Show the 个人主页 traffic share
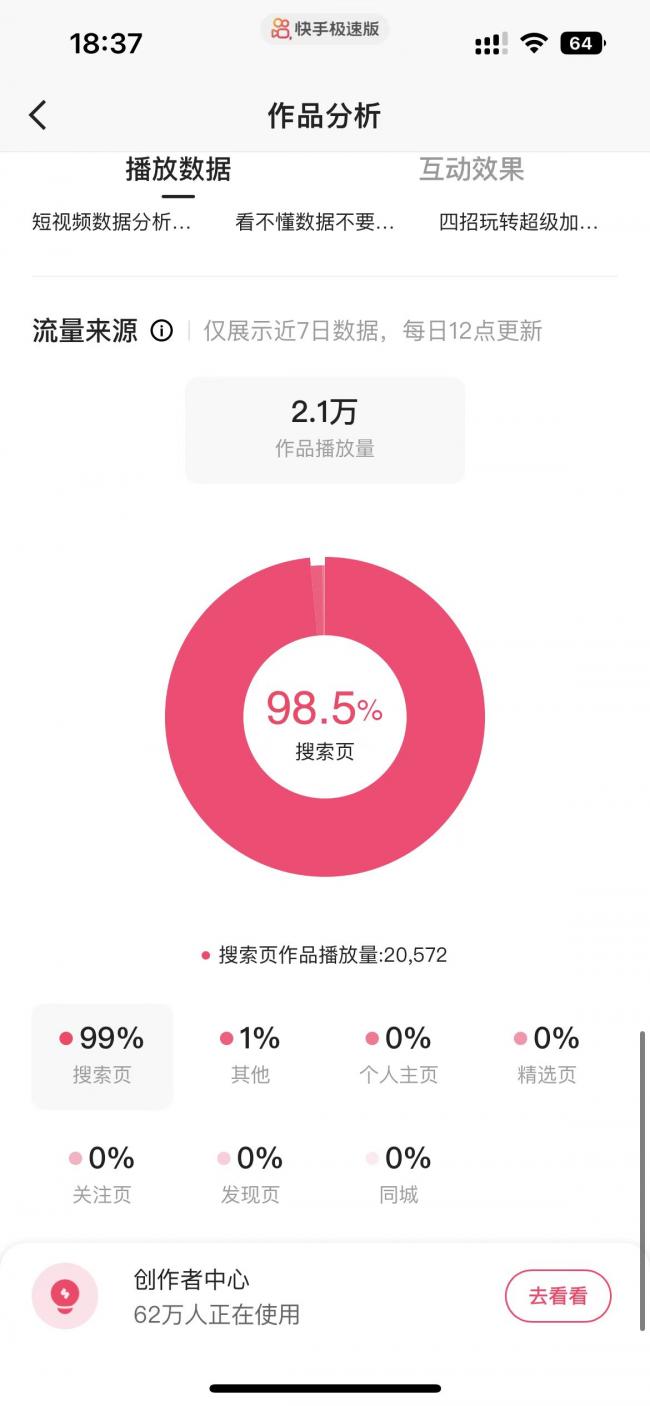 click(398, 1056)
